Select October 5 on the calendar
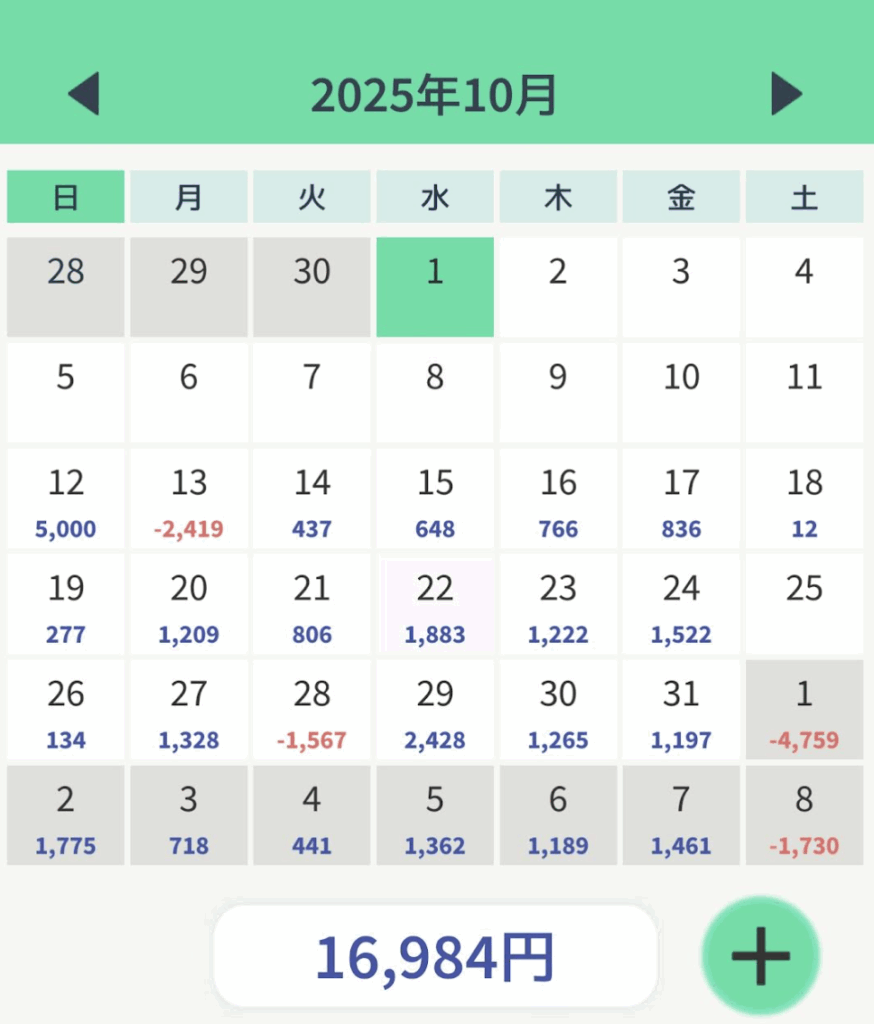 [66, 392]
